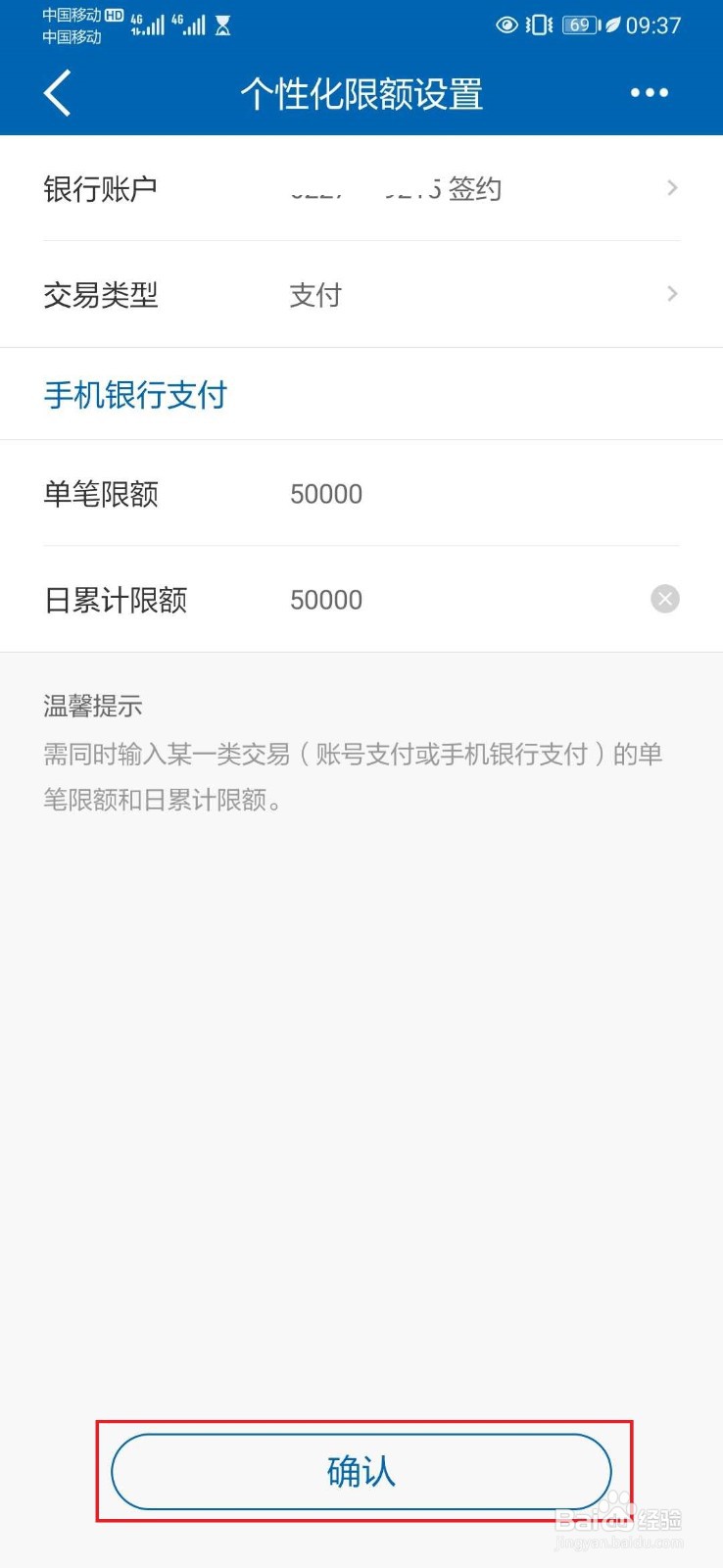The height and width of the screenshot is (1568, 723).
Task: Open the three-dot more options menu
Action: 650,93
